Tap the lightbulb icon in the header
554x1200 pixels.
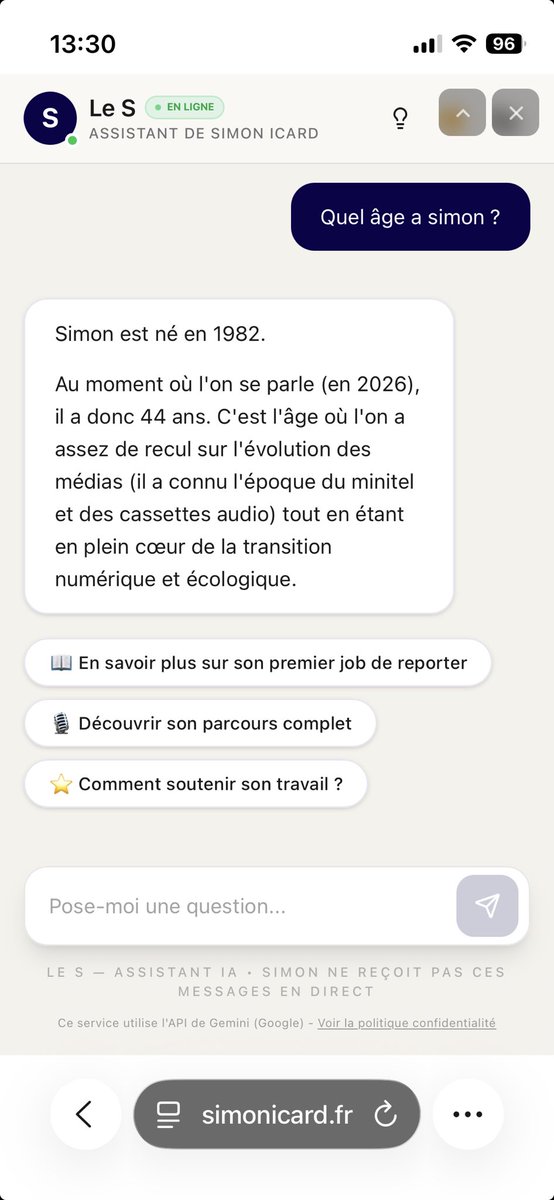pyautogui.click(x=400, y=118)
